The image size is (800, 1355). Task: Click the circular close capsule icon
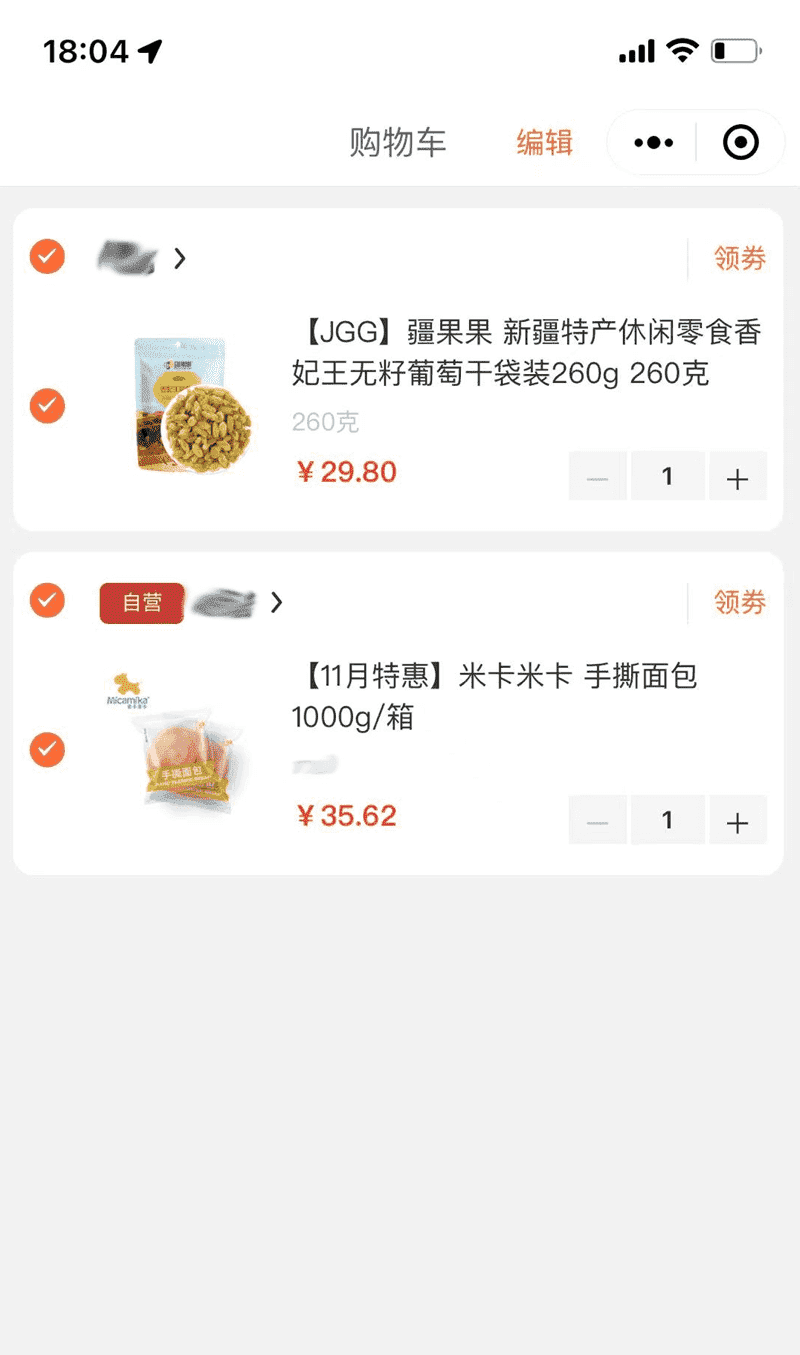point(741,142)
